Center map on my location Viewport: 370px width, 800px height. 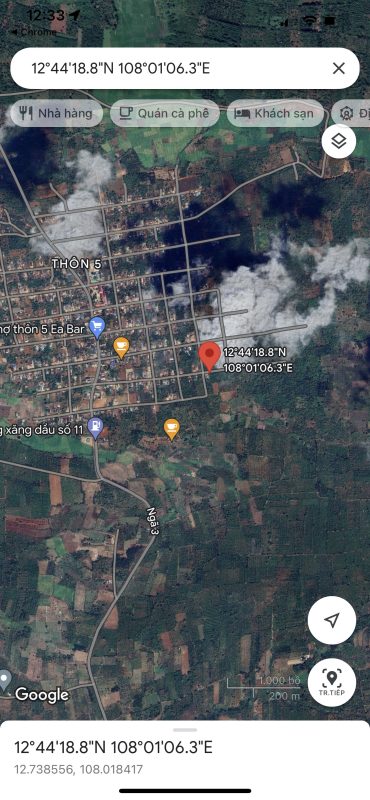click(x=332, y=620)
